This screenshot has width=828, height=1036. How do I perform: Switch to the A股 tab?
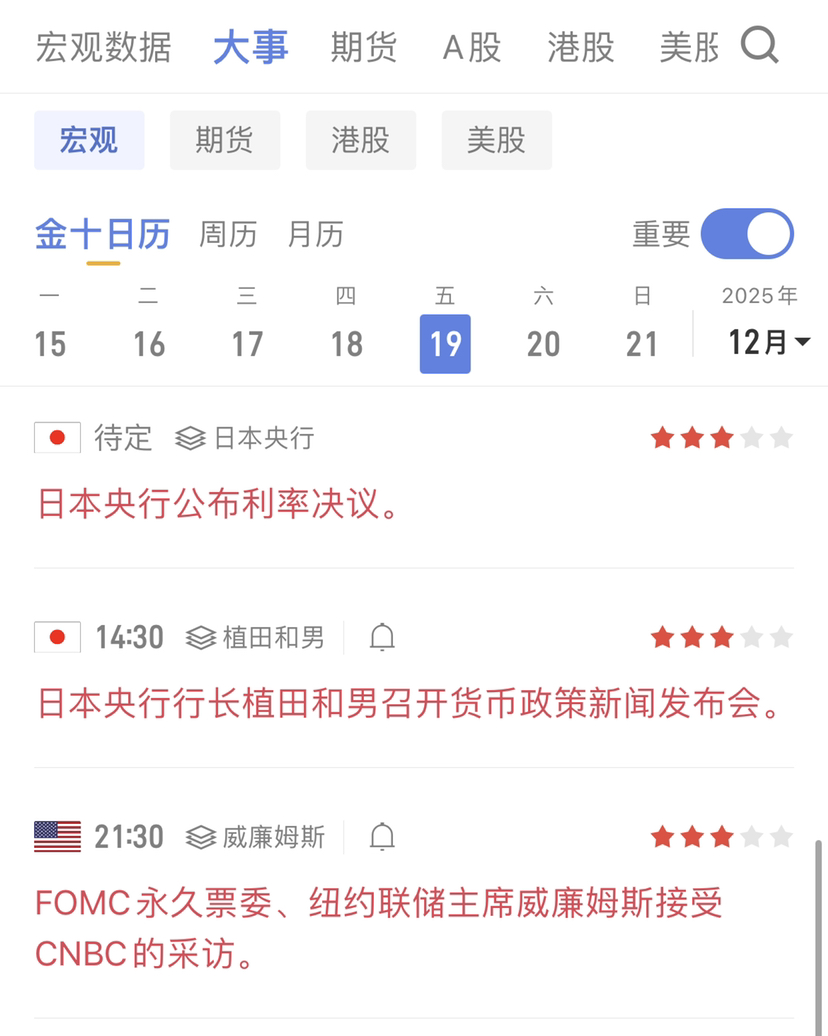472,47
